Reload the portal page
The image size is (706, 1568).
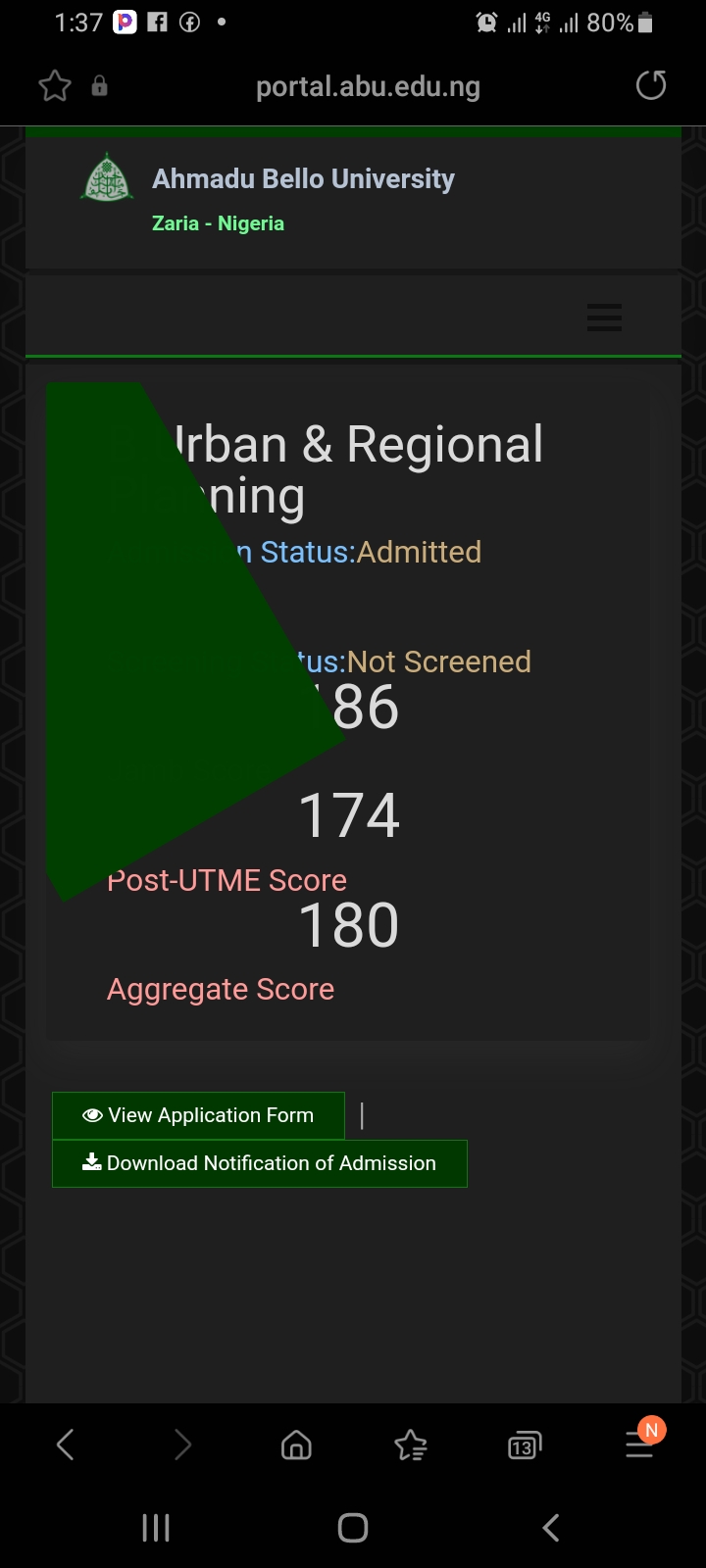coord(651,86)
